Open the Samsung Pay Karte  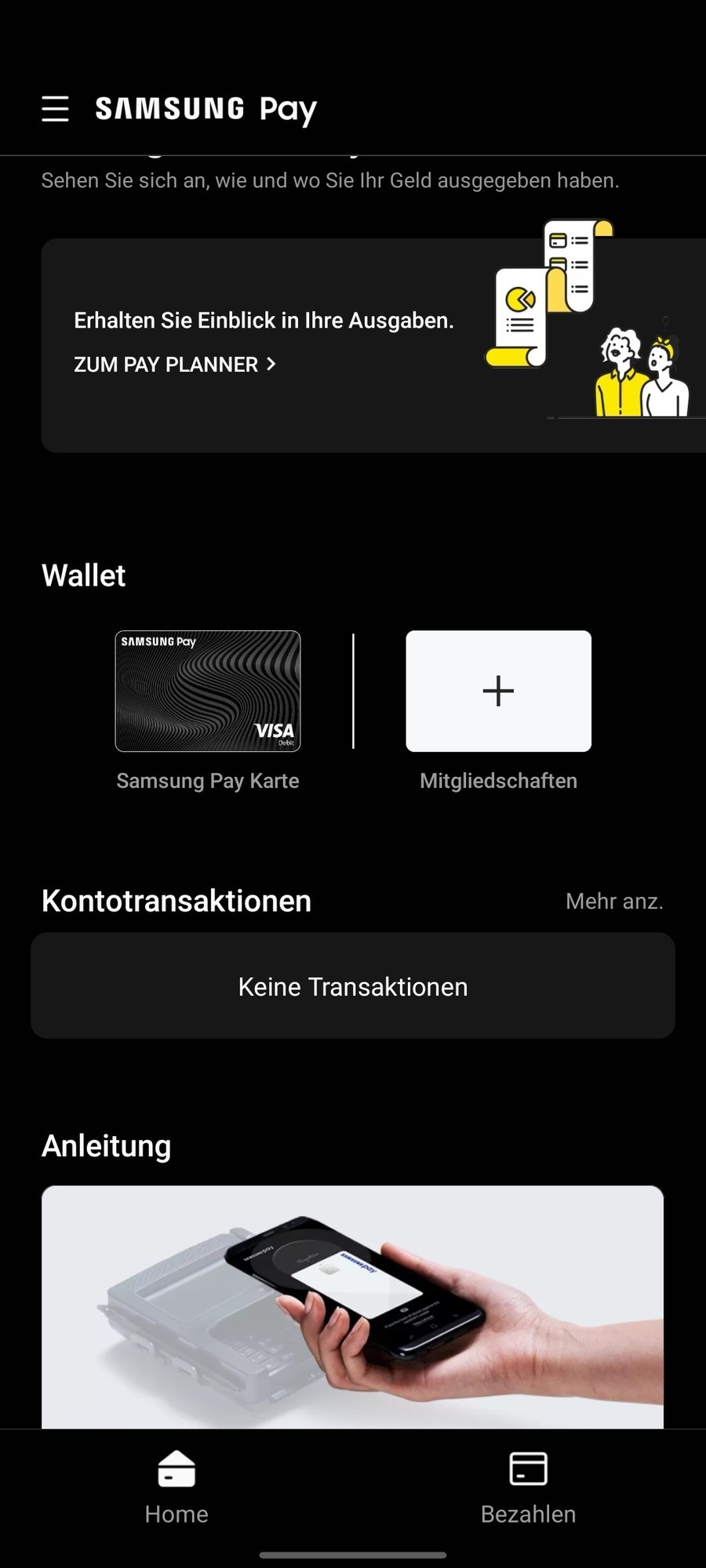[x=208, y=691]
